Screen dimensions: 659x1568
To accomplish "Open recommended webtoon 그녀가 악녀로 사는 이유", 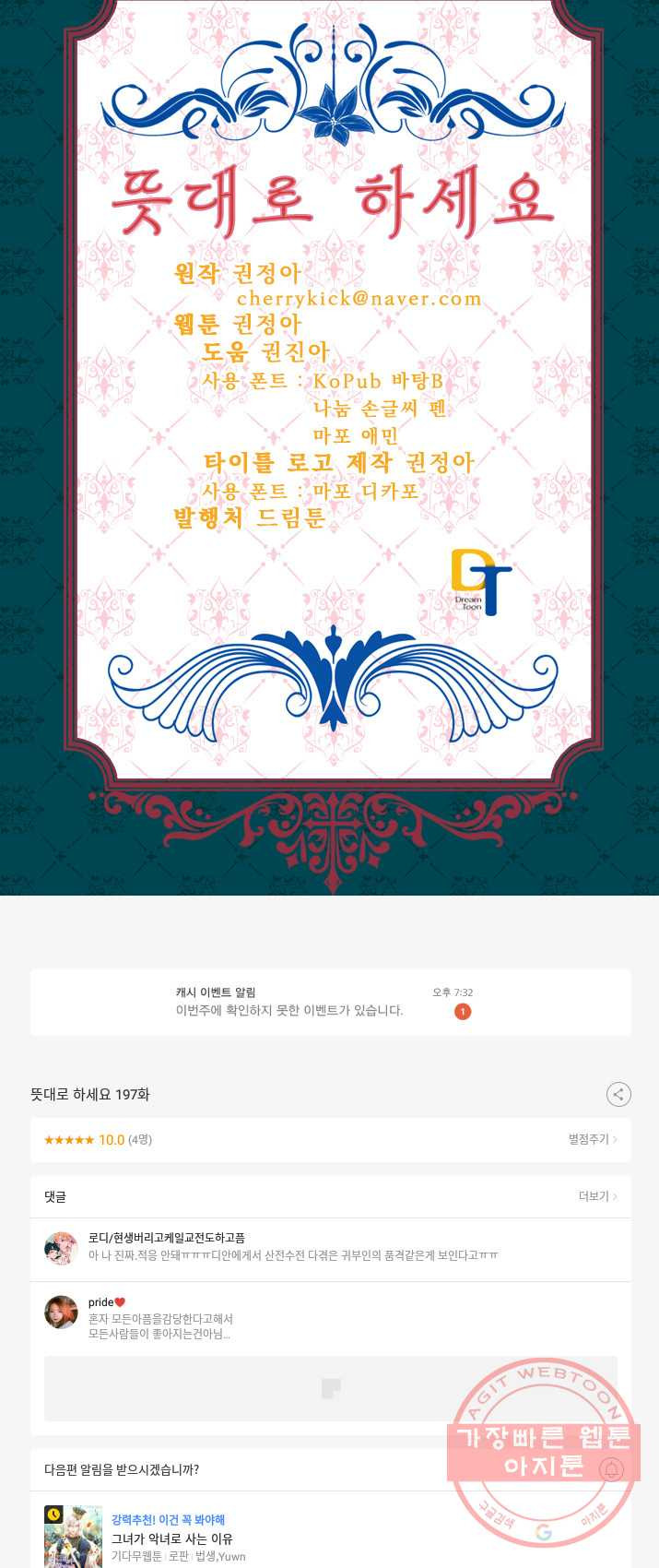I will click(171, 1538).
